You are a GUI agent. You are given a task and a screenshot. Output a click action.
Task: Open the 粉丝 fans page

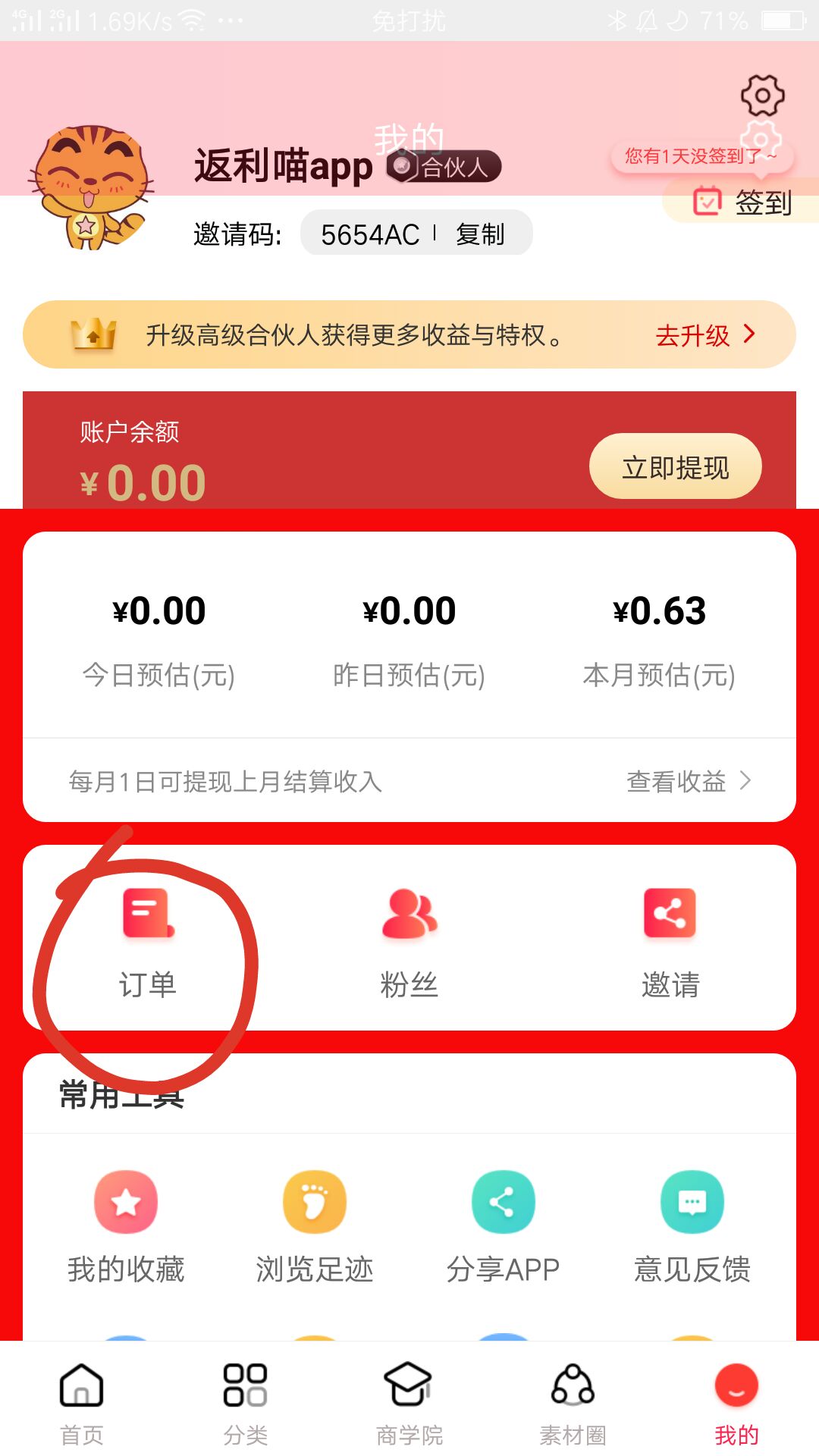point(409,940)
